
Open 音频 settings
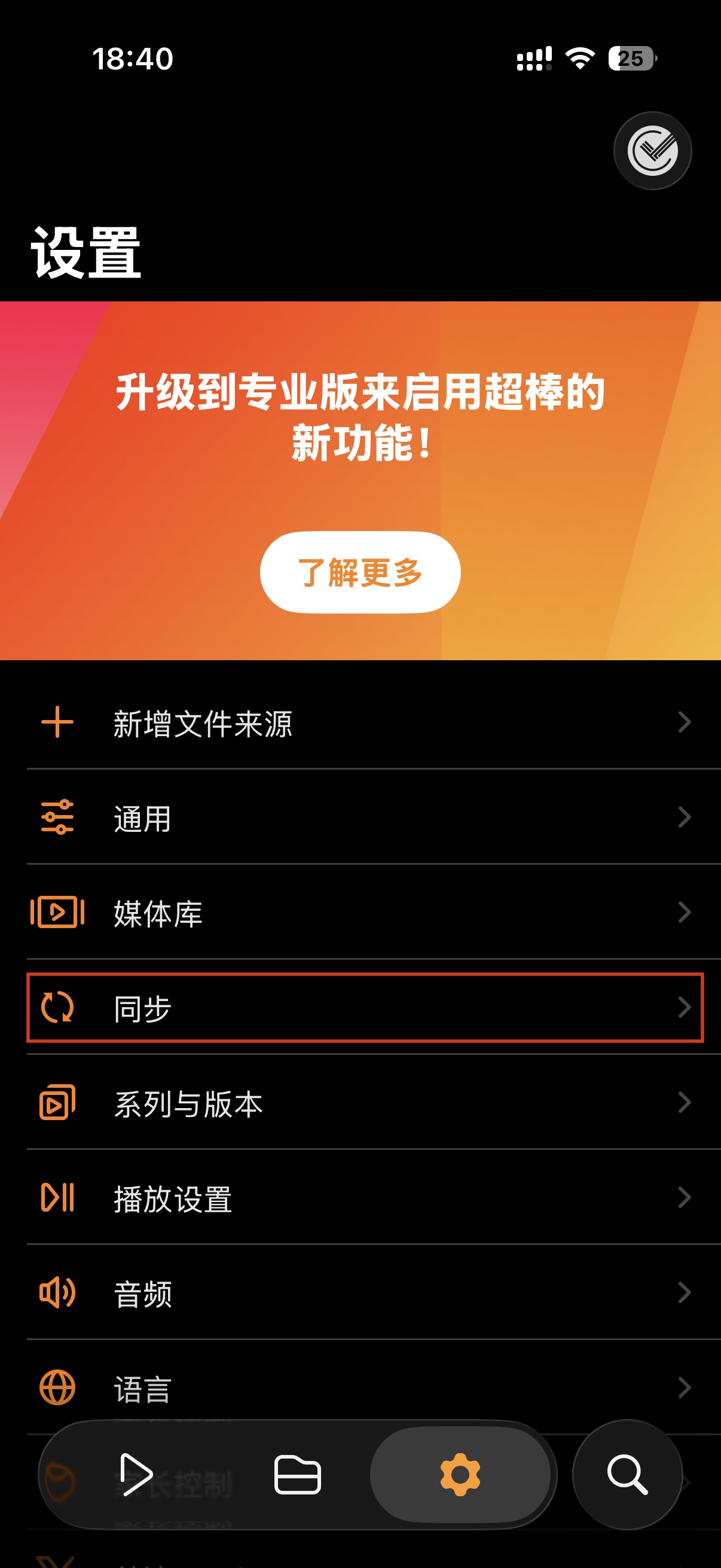click(x=365, y=1293)
